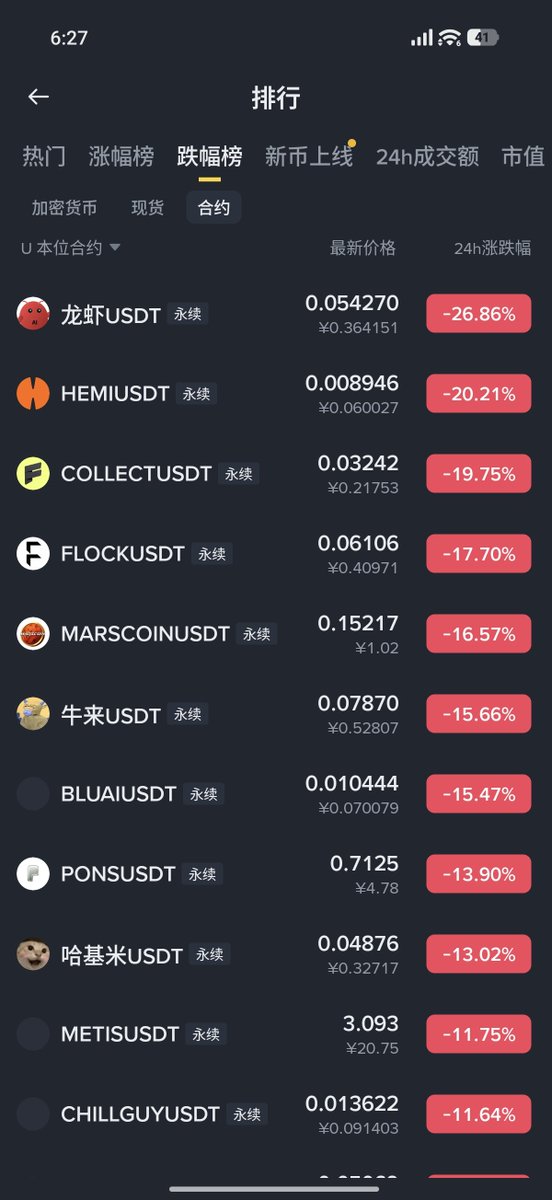Expand the U本位合约 dropdown
Image resolution: width=552 pixels, height=1200 pixels.
[x=71, y=248]
